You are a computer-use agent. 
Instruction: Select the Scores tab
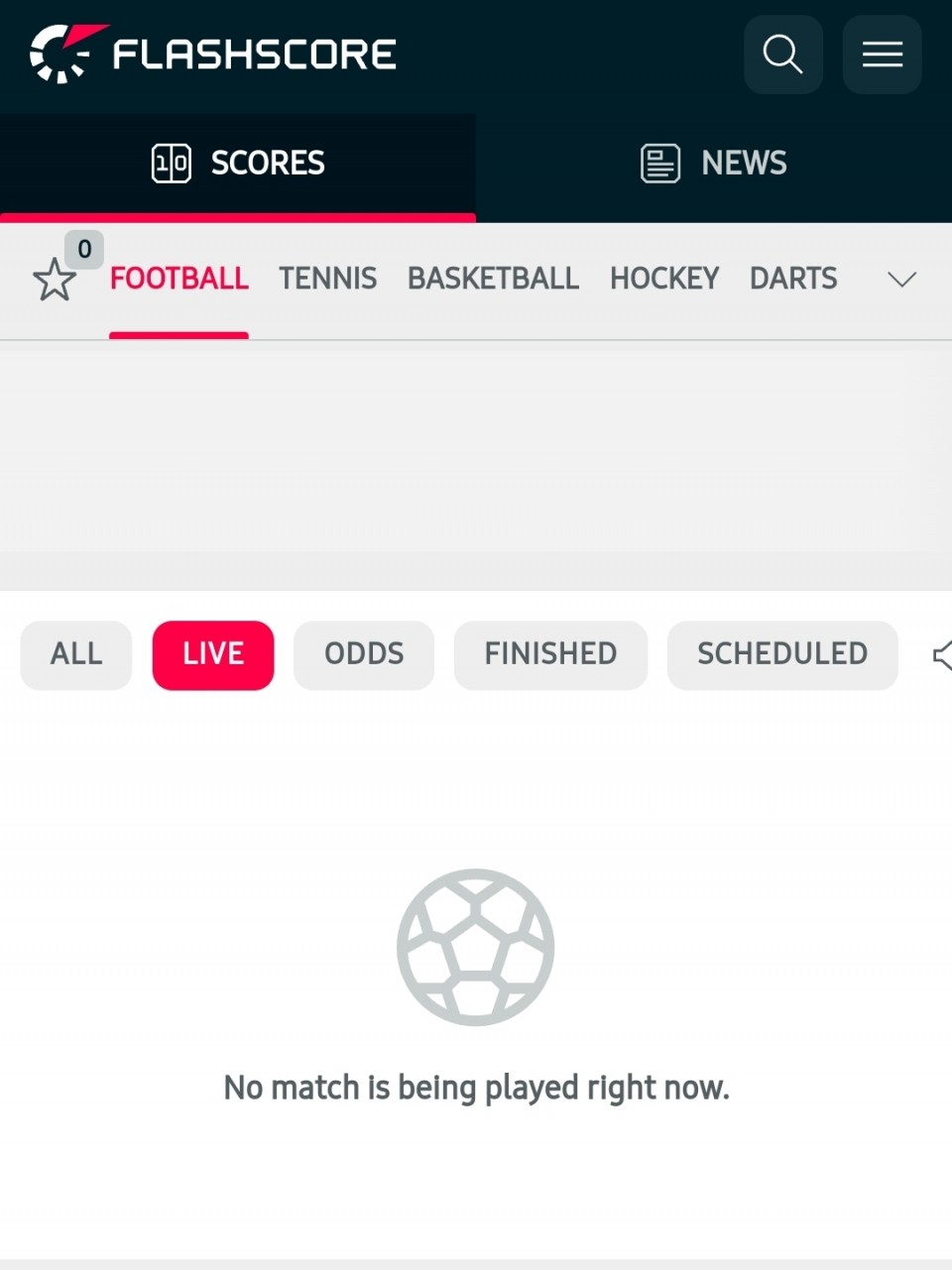click(238, 164)
